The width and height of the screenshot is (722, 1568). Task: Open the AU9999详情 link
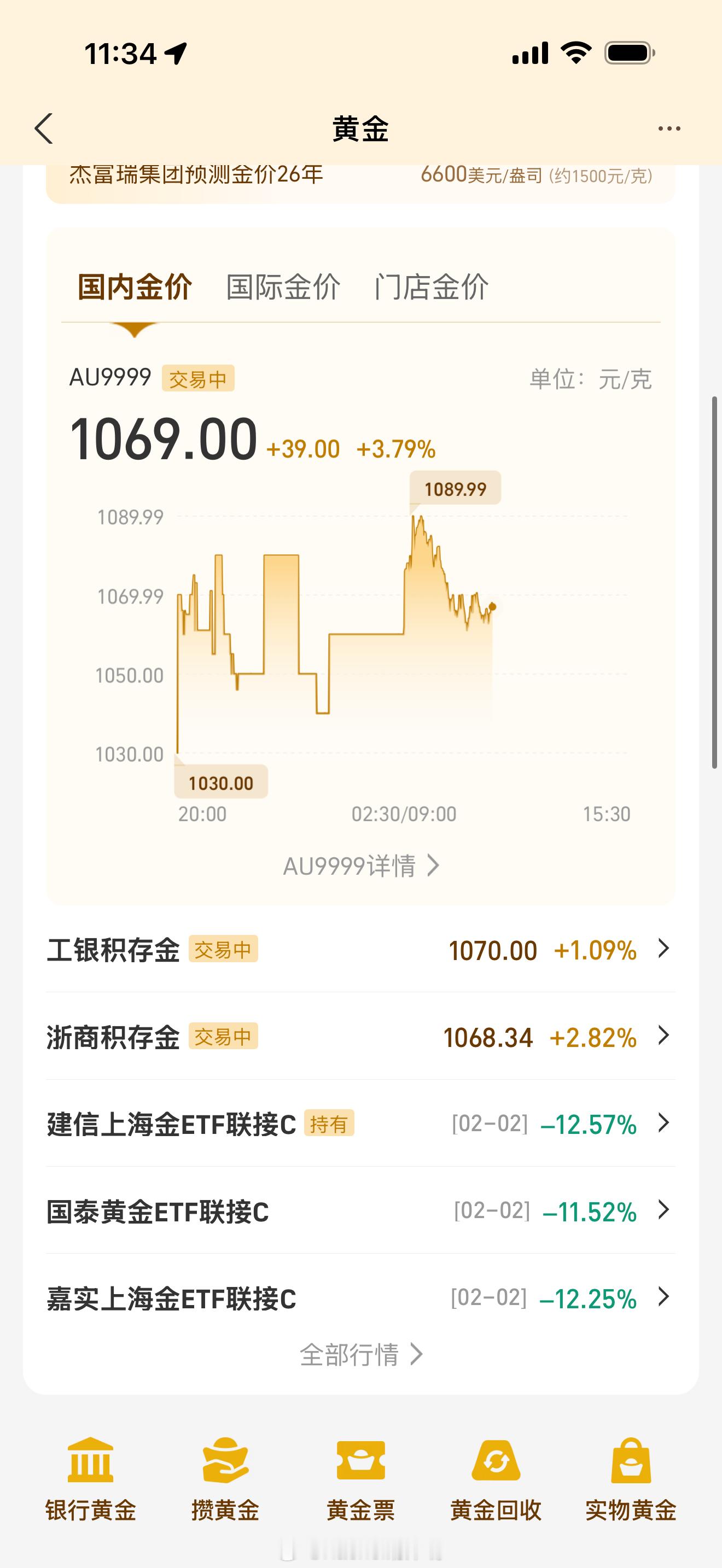[360, 865]
